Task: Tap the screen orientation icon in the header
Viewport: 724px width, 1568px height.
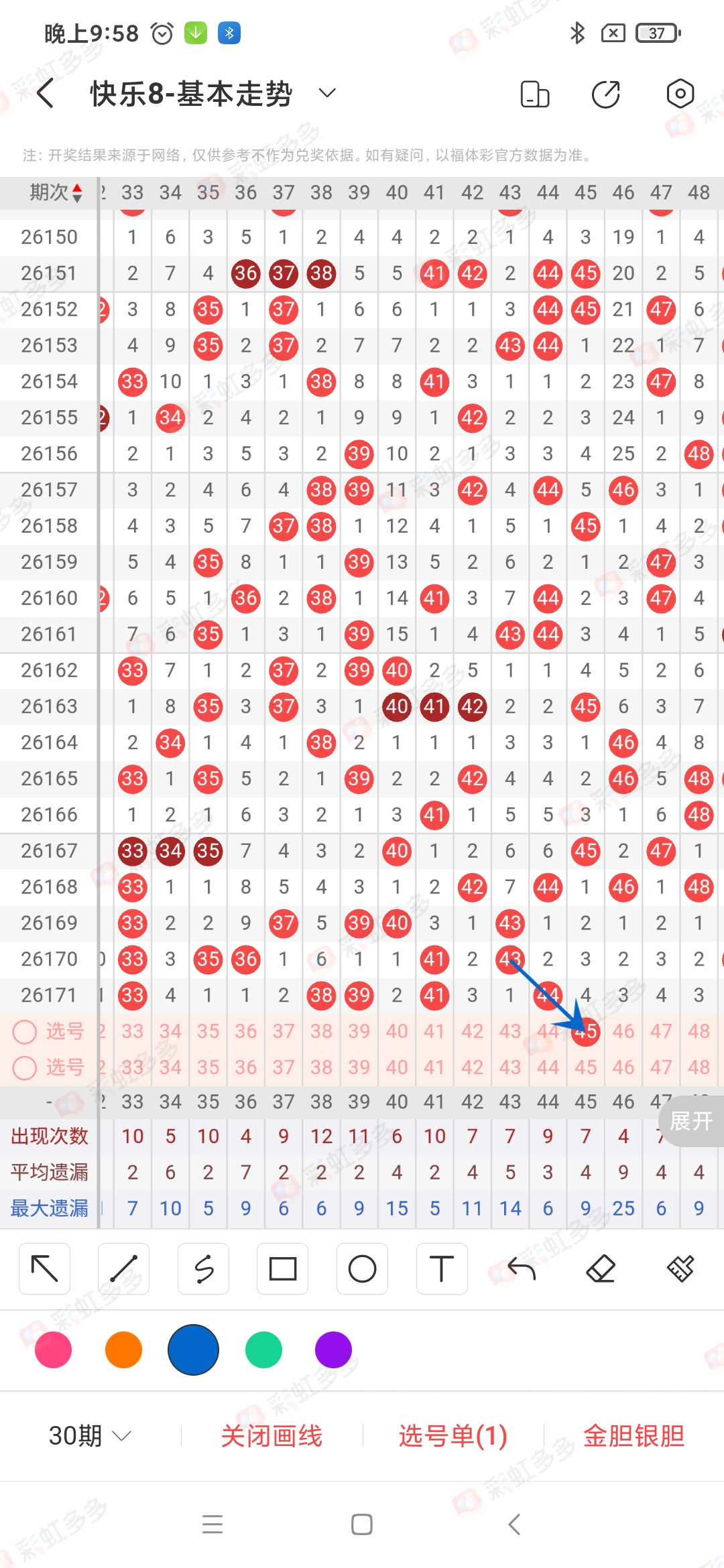Action: [534, 94]
